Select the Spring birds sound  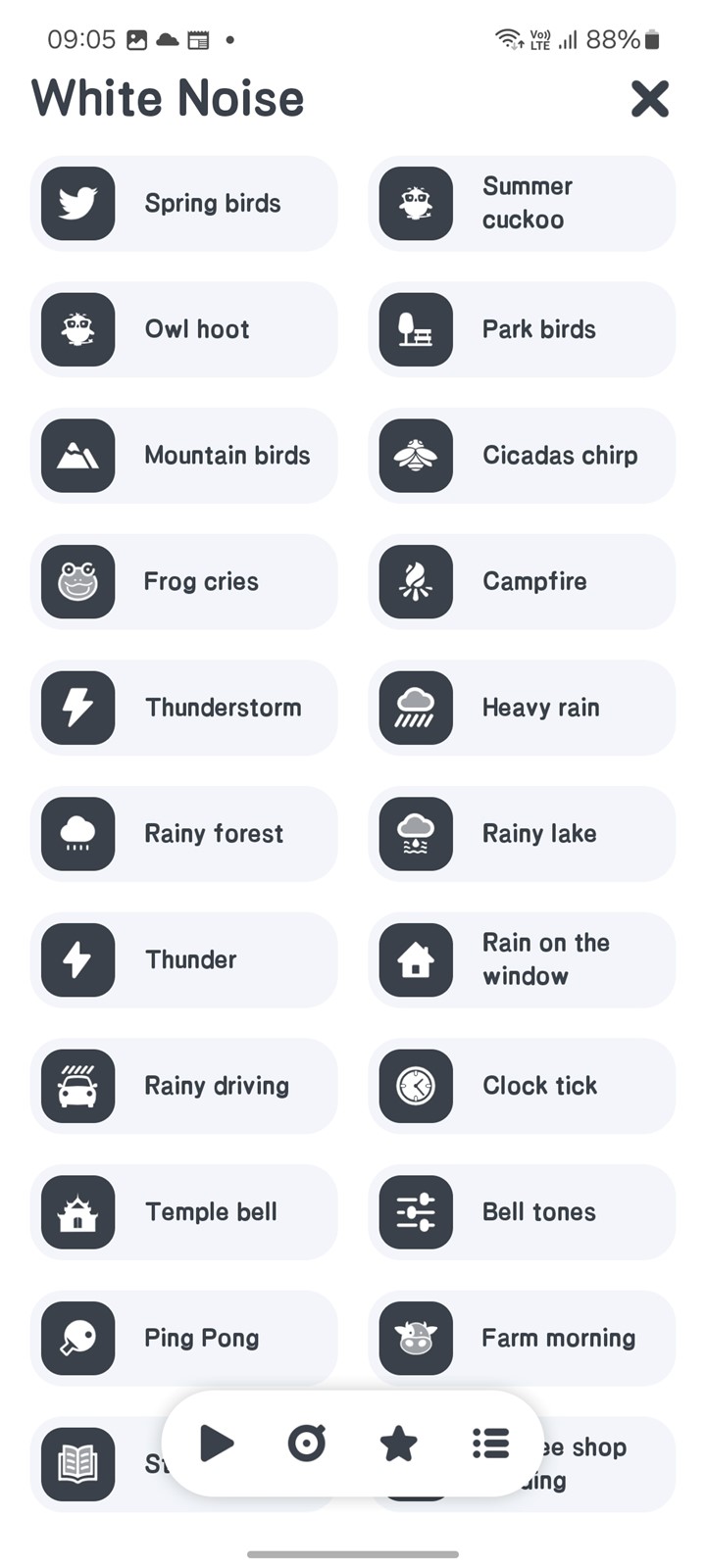tap(183, 203)
